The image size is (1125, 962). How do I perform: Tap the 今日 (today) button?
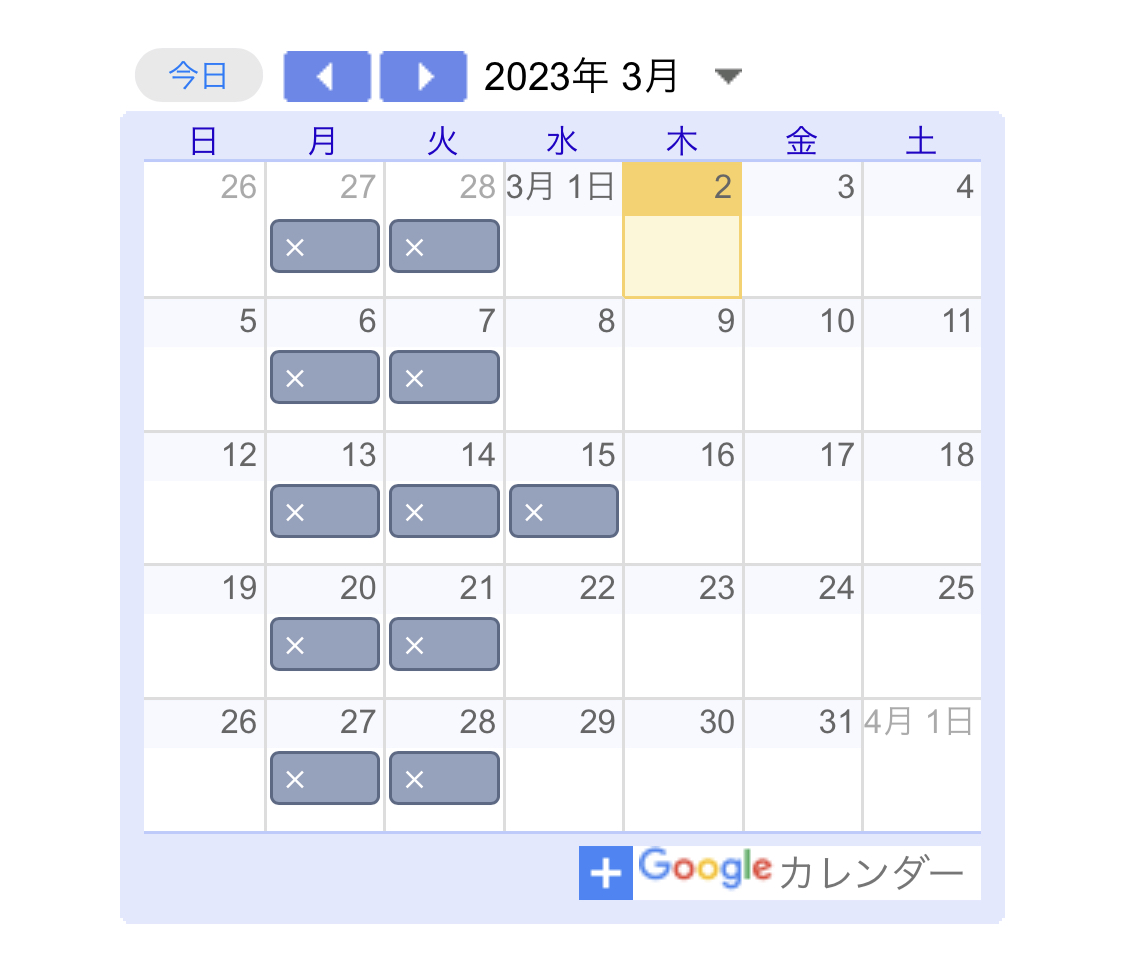click(198, 76)
